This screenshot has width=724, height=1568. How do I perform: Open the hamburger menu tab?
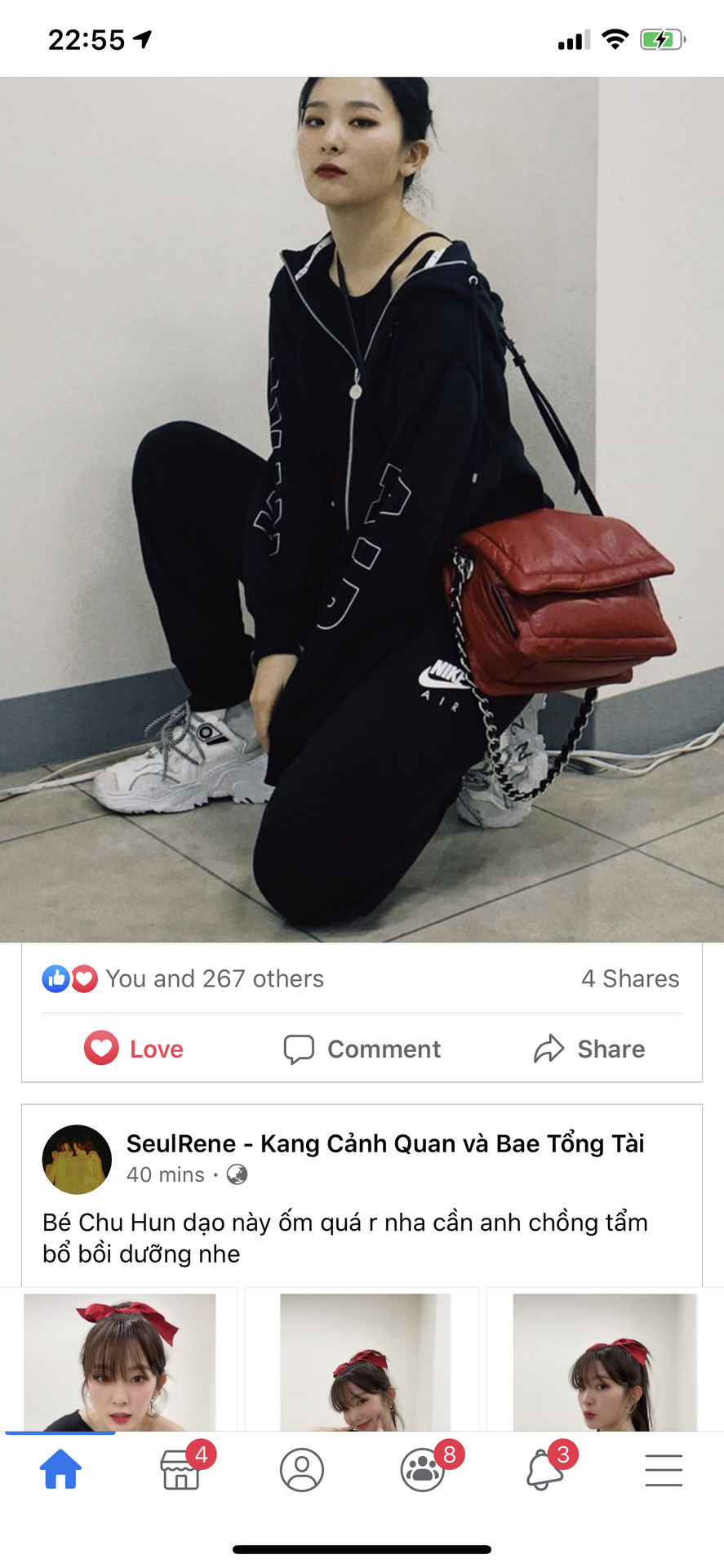[664, 1470]
